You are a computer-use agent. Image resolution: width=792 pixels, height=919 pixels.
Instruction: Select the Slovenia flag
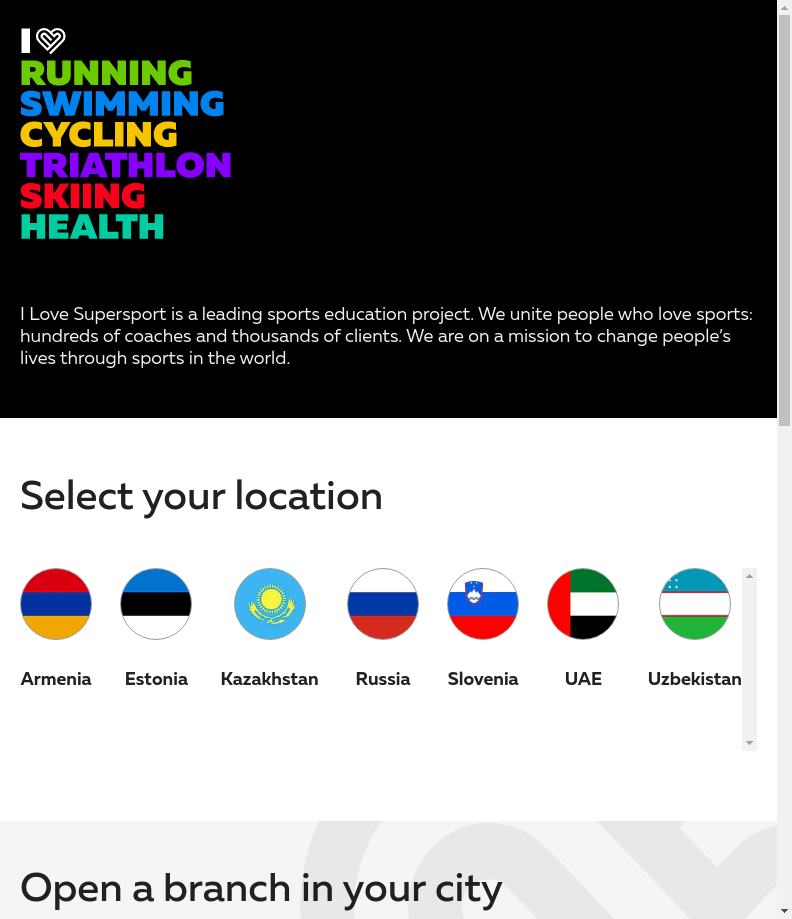[x=483, y=605]
